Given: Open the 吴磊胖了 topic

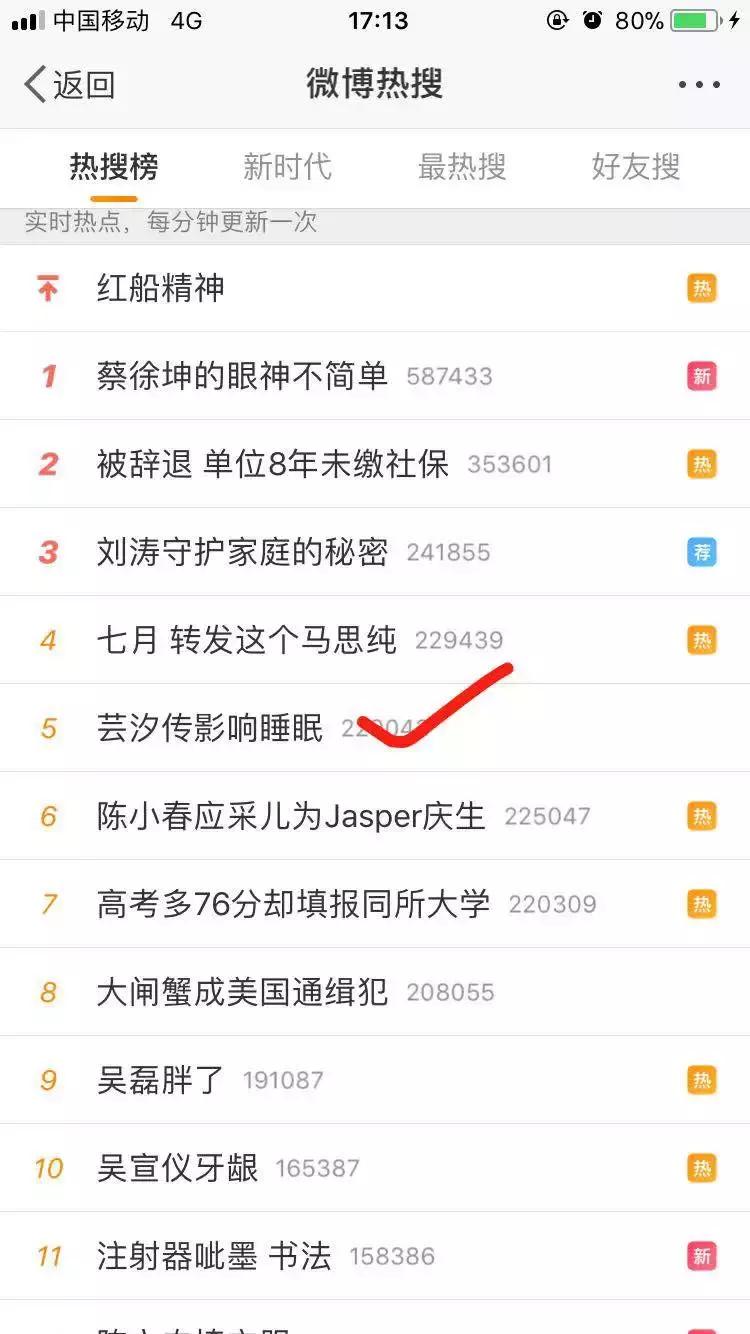Looking at the screenshot, I should (x=161, y=1080).
